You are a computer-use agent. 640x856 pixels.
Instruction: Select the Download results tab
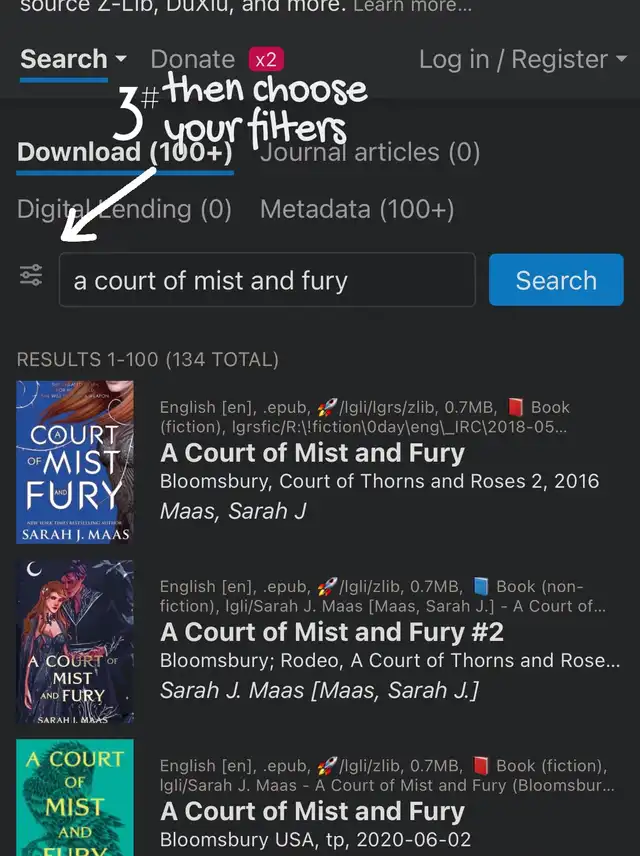coord(125,152)
